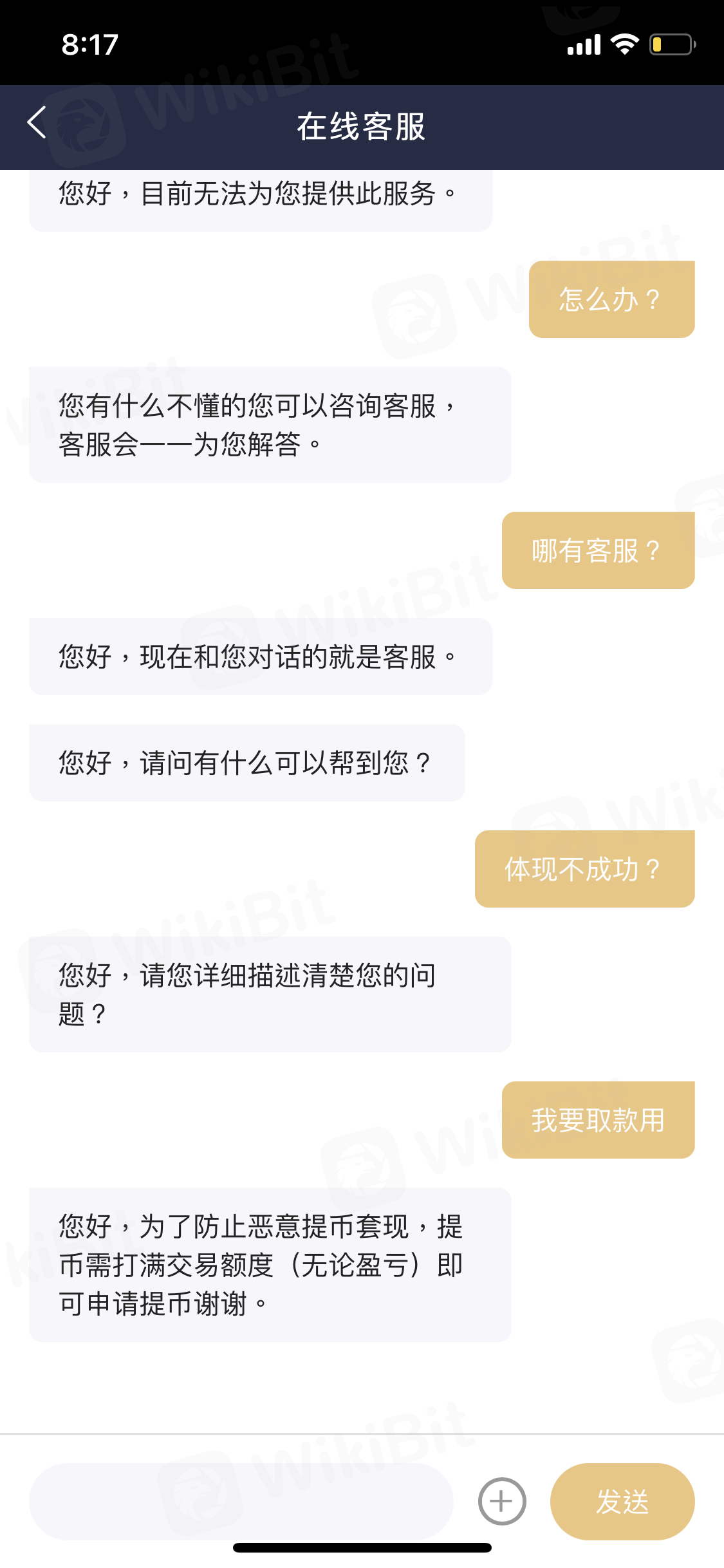Open the plus attachment options
The width and height of the screenshot is (724, 1568).
click(x=502, y=1501)
